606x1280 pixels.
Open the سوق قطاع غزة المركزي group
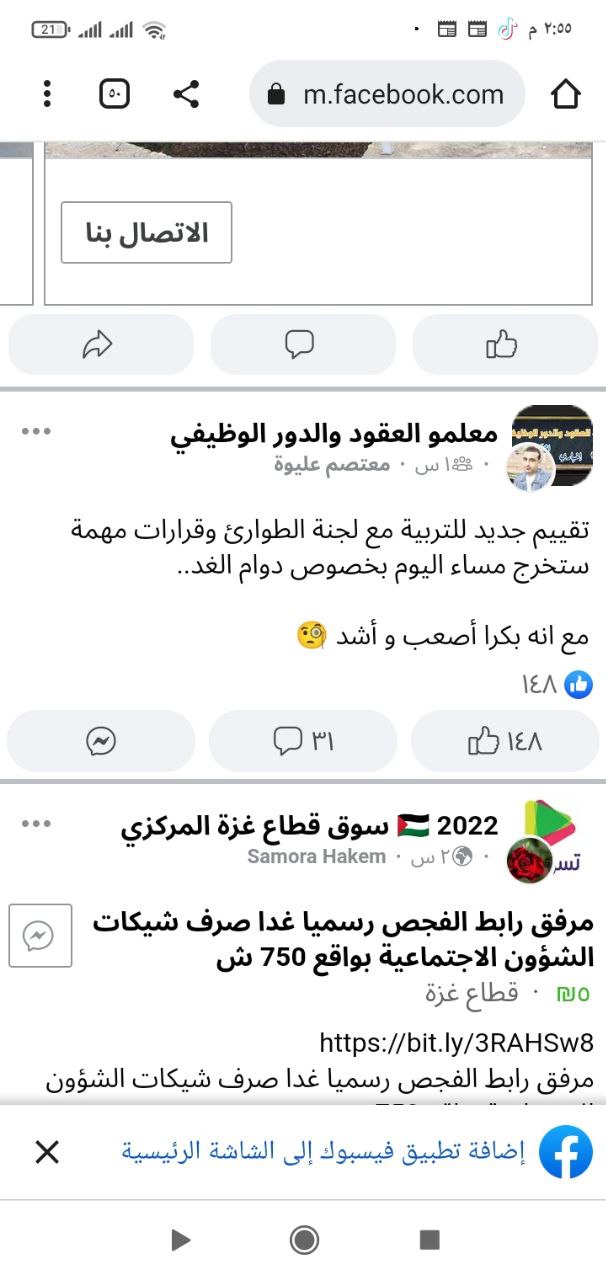[x=310, y=826]
